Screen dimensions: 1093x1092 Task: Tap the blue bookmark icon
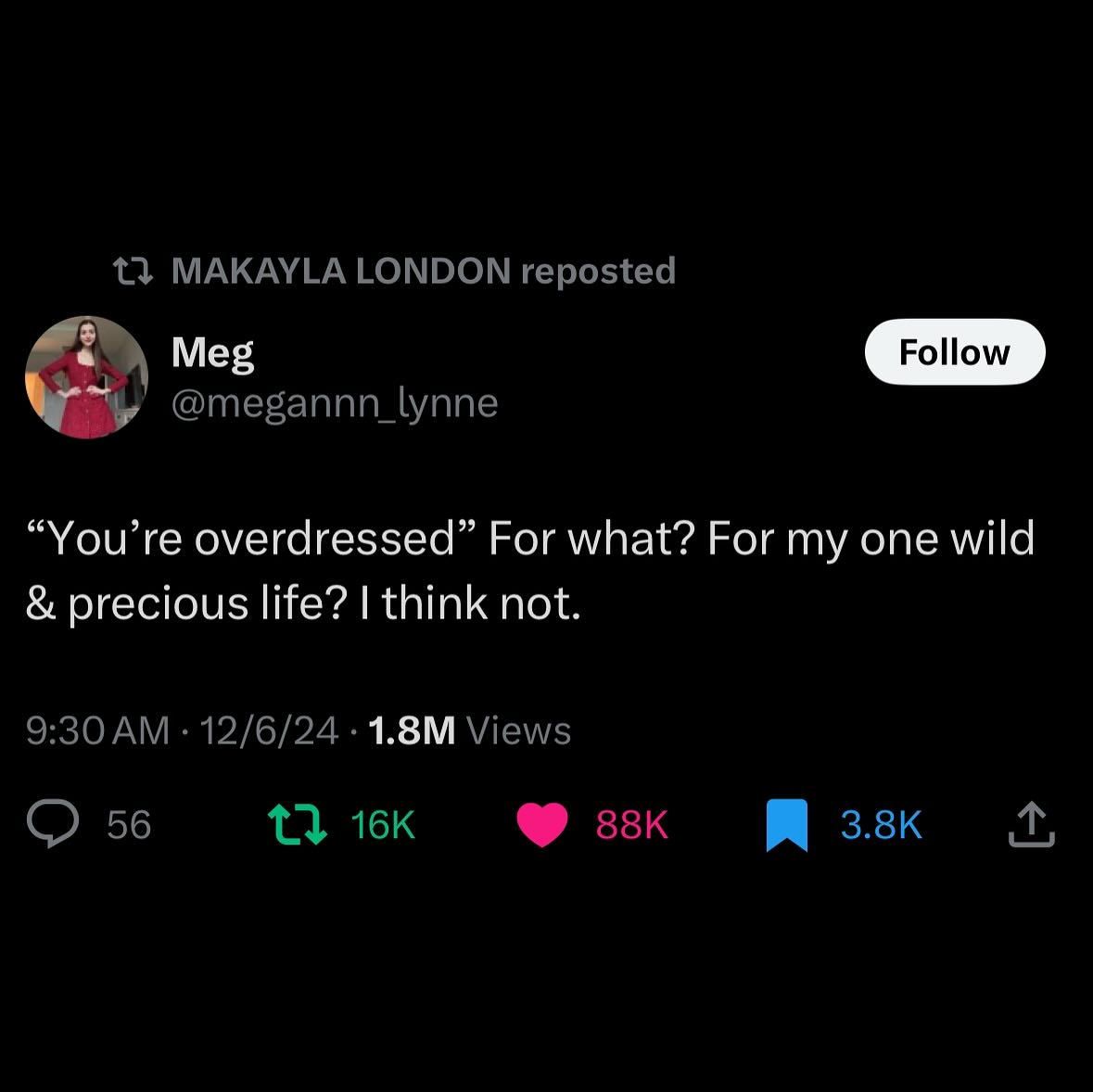pos(786,825)
